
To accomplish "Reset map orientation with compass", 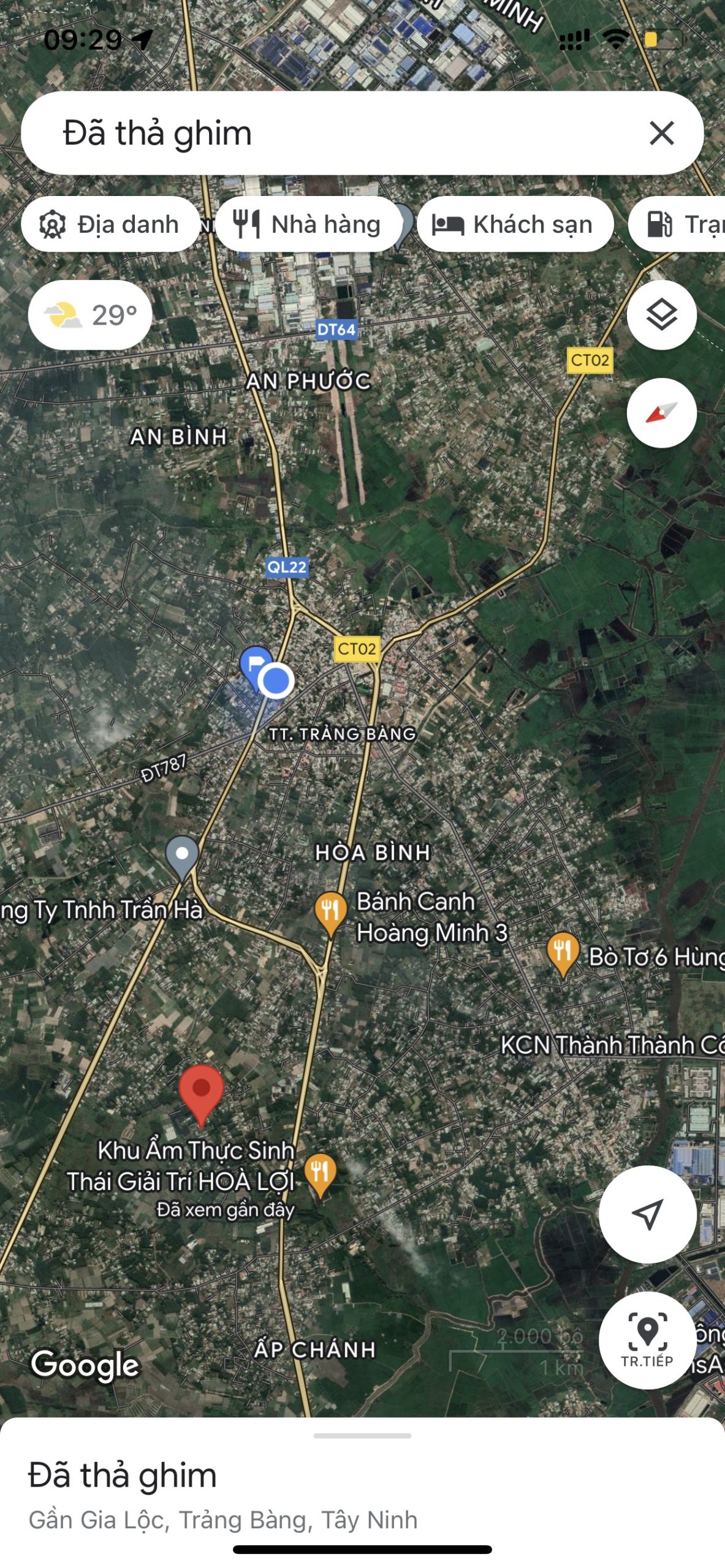I will tap(661, 413).
